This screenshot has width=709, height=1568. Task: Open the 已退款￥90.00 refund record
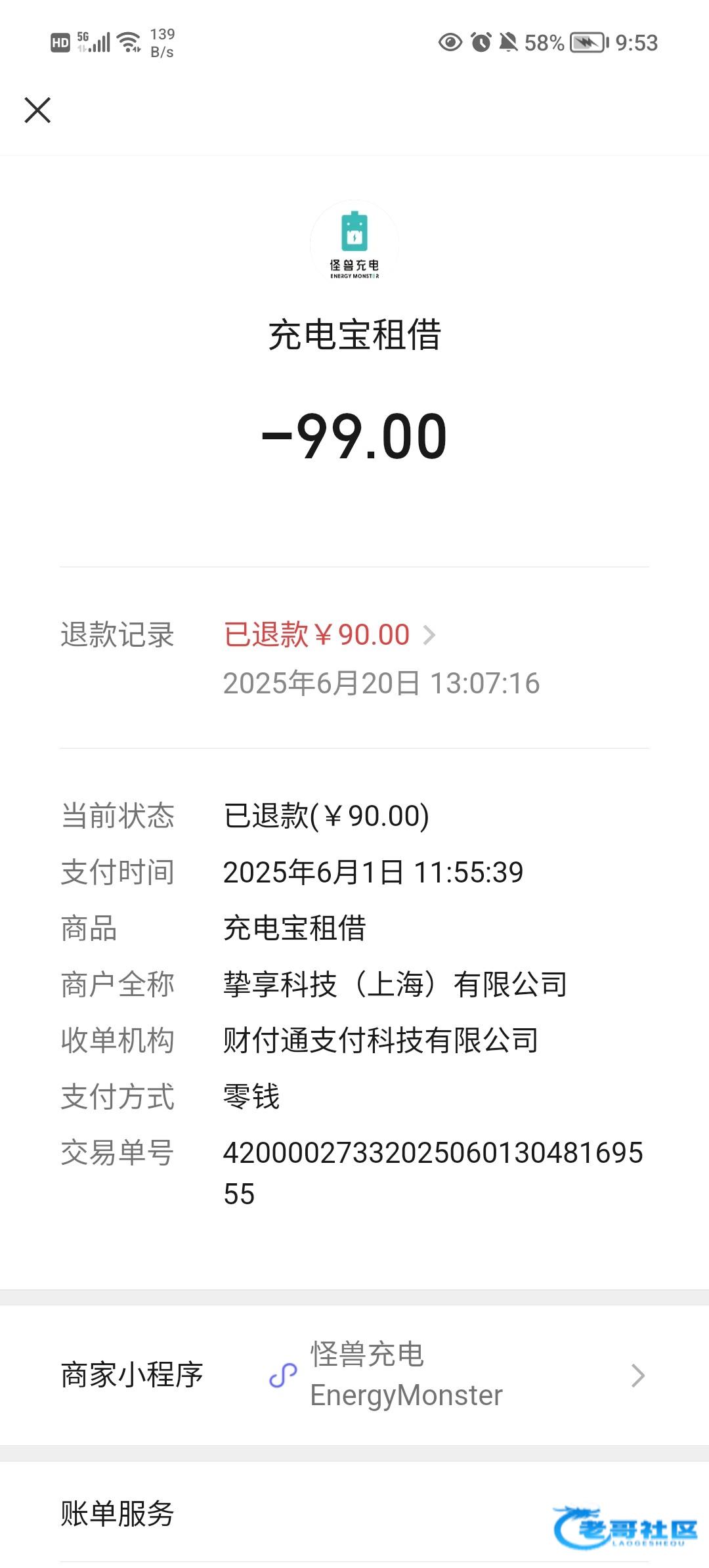(330, 635)
